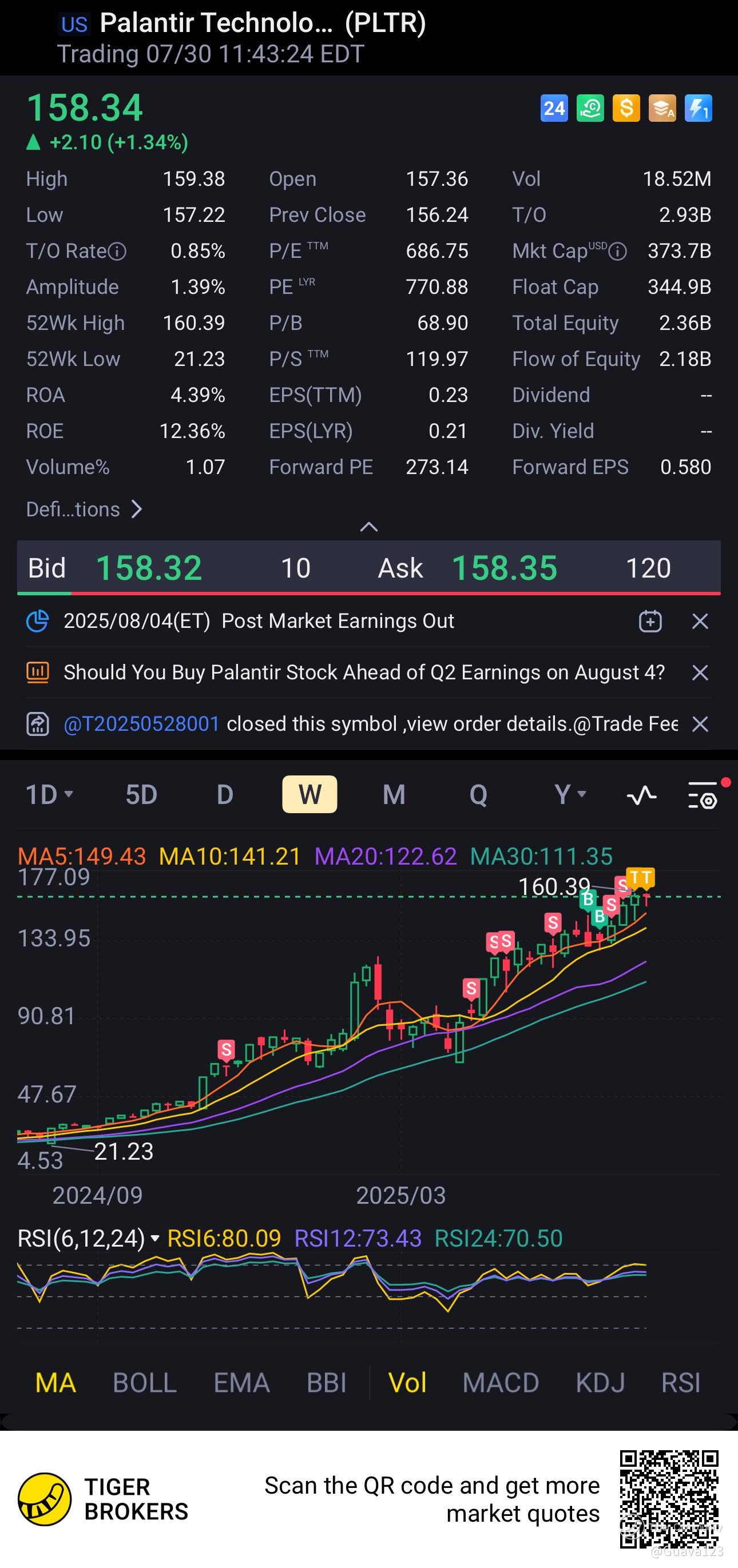Switch to EMA overlay indicator
This screenshot has width=738, height=1568.
[x=241, y=1383]
